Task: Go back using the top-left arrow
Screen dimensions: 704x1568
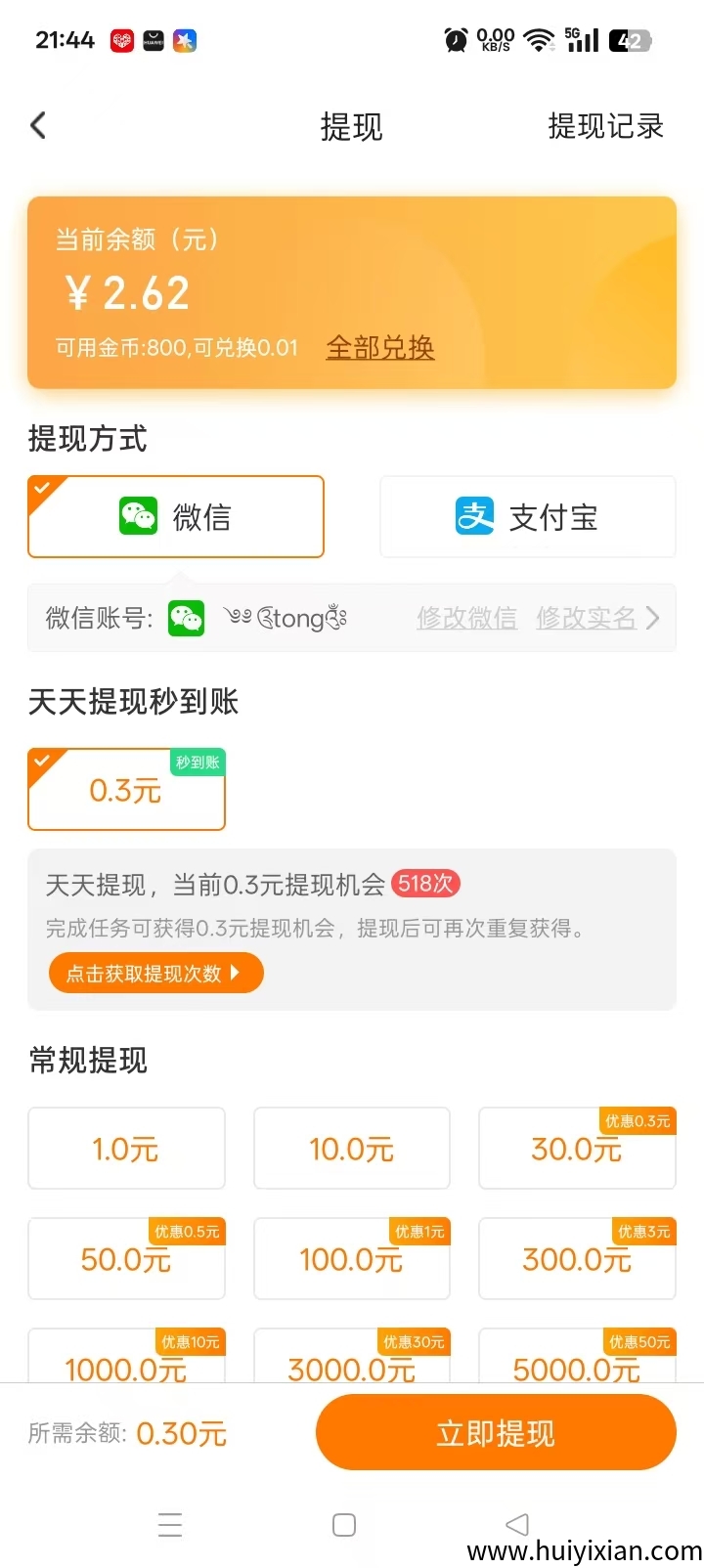Action: [38, 125]
